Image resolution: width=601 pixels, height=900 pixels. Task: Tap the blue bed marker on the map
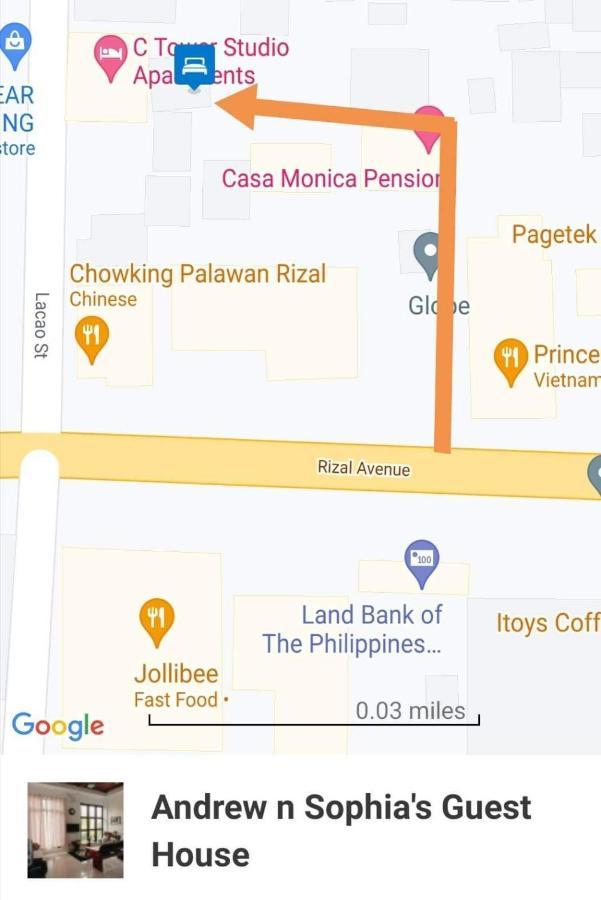point(194,66)
